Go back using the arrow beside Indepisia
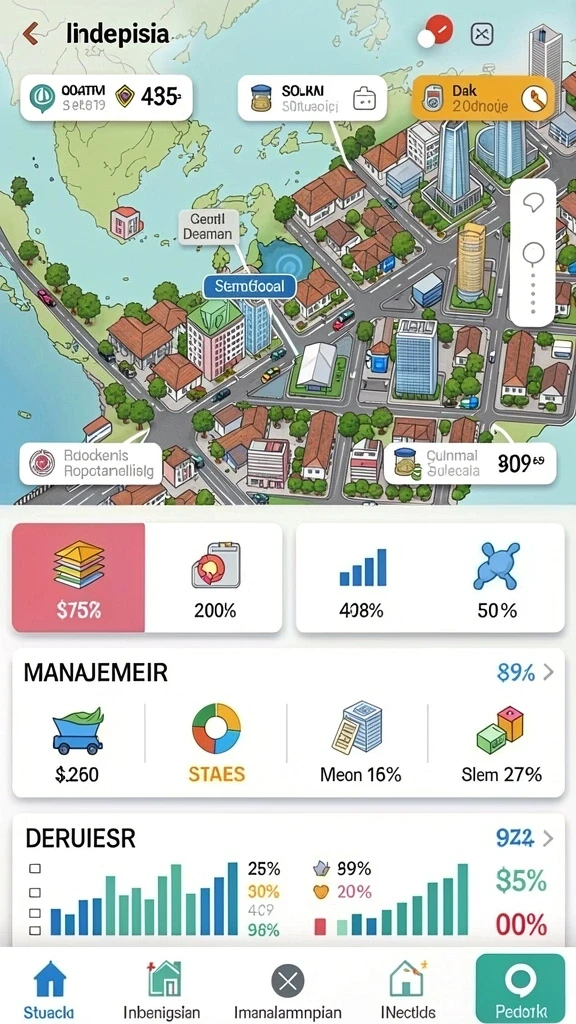 coord(31,33)
